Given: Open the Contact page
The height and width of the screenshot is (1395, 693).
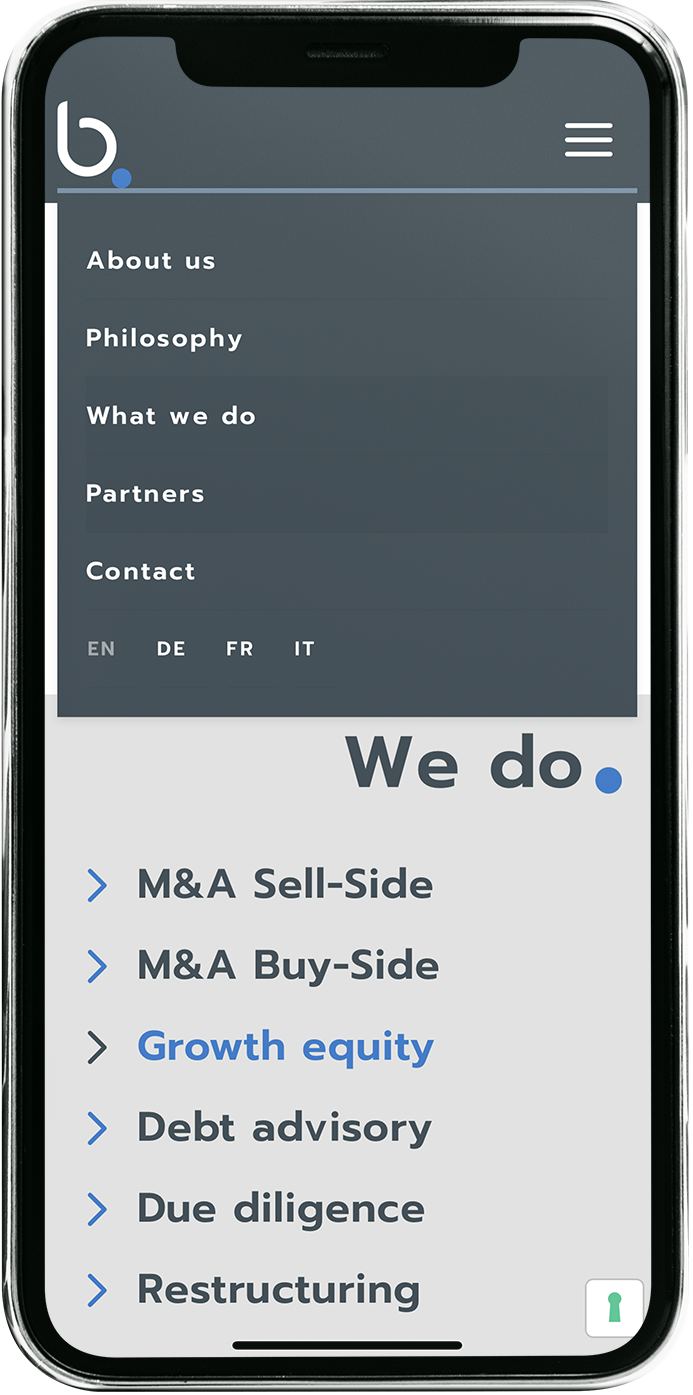Looking at the screenshot, I should pos(141,572).
